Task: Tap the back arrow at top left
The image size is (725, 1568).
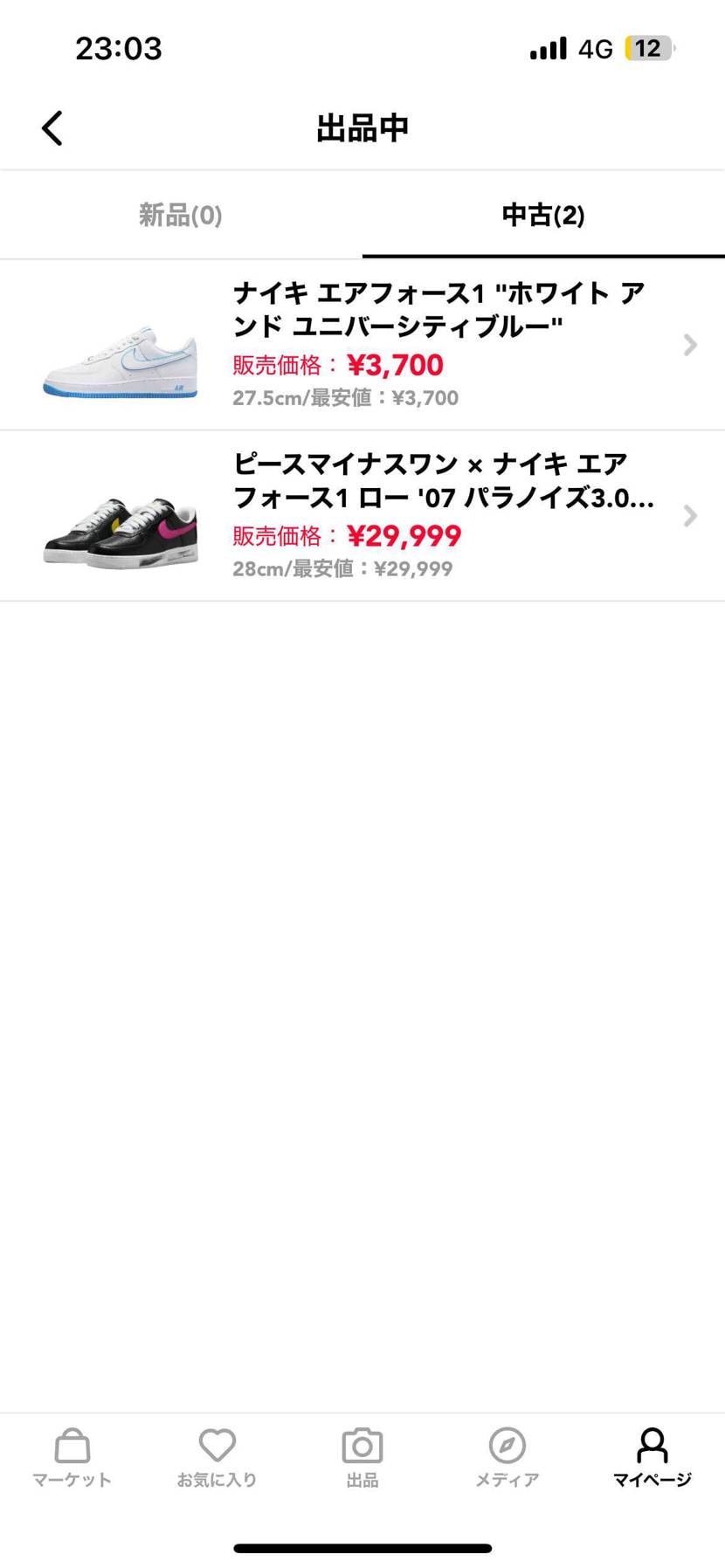Action: coord(52,127)
